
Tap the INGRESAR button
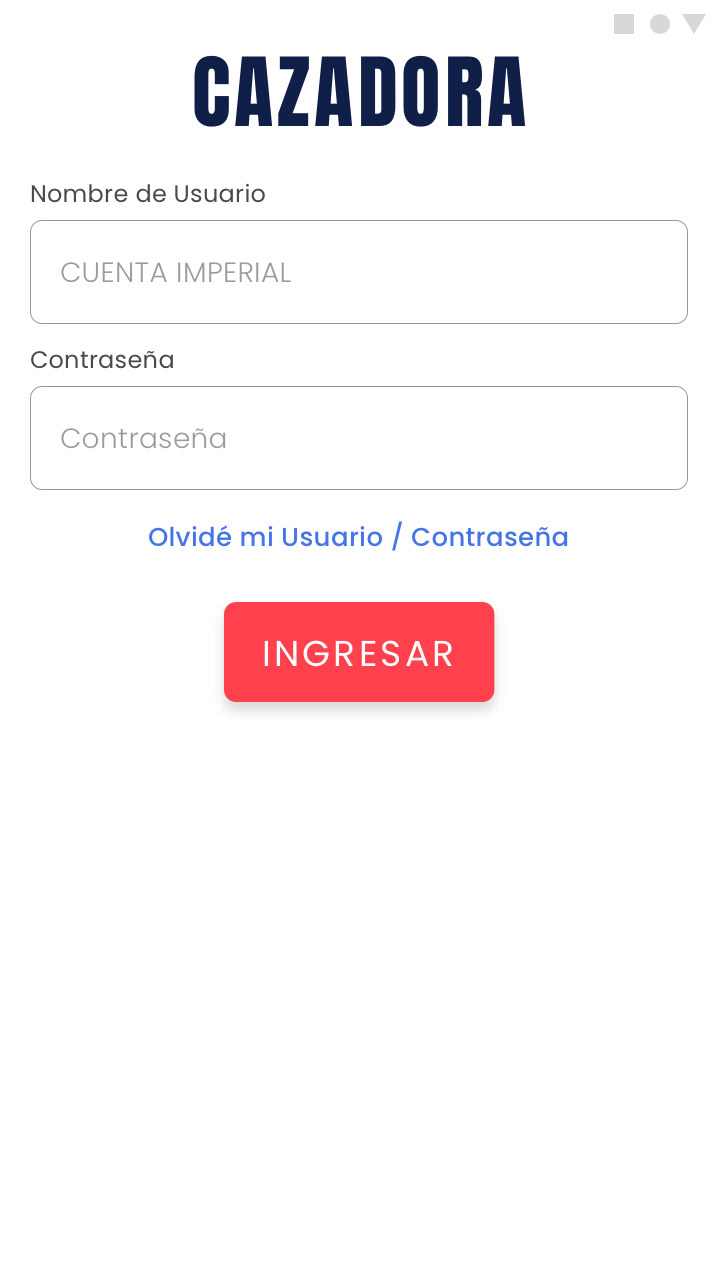(359, 652)
